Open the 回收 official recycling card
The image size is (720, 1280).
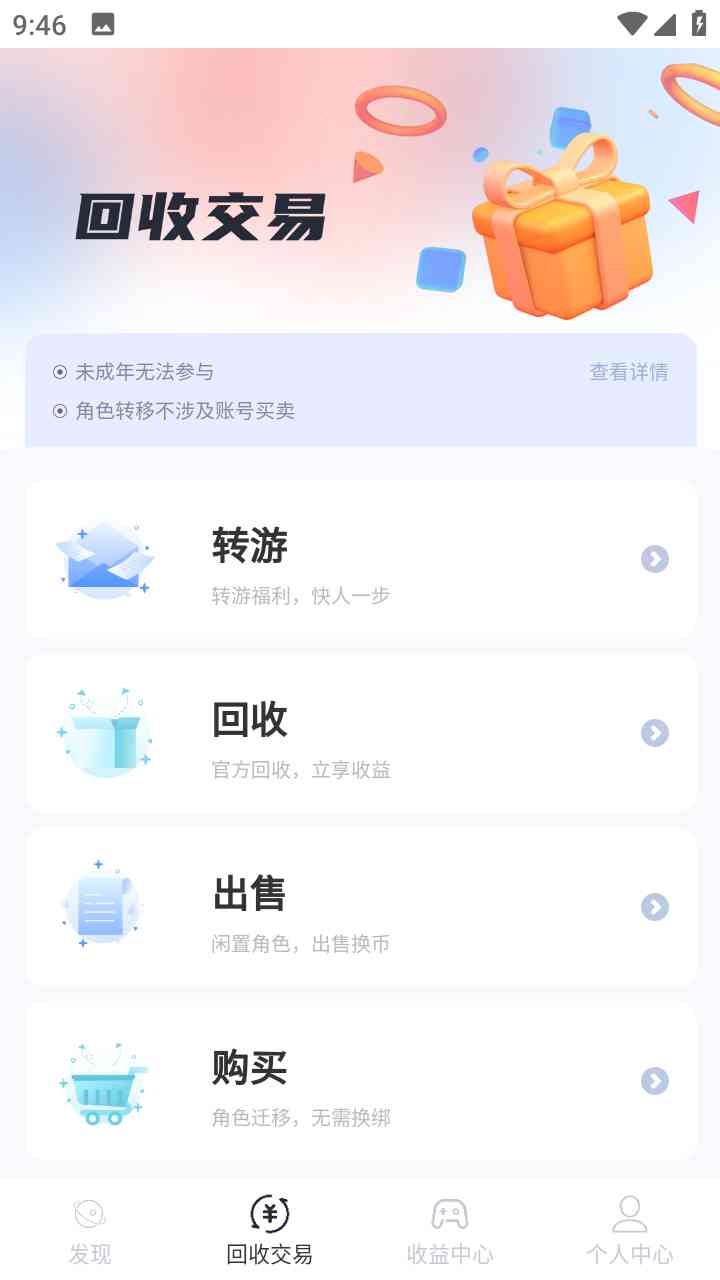click(x=361, y=733)
